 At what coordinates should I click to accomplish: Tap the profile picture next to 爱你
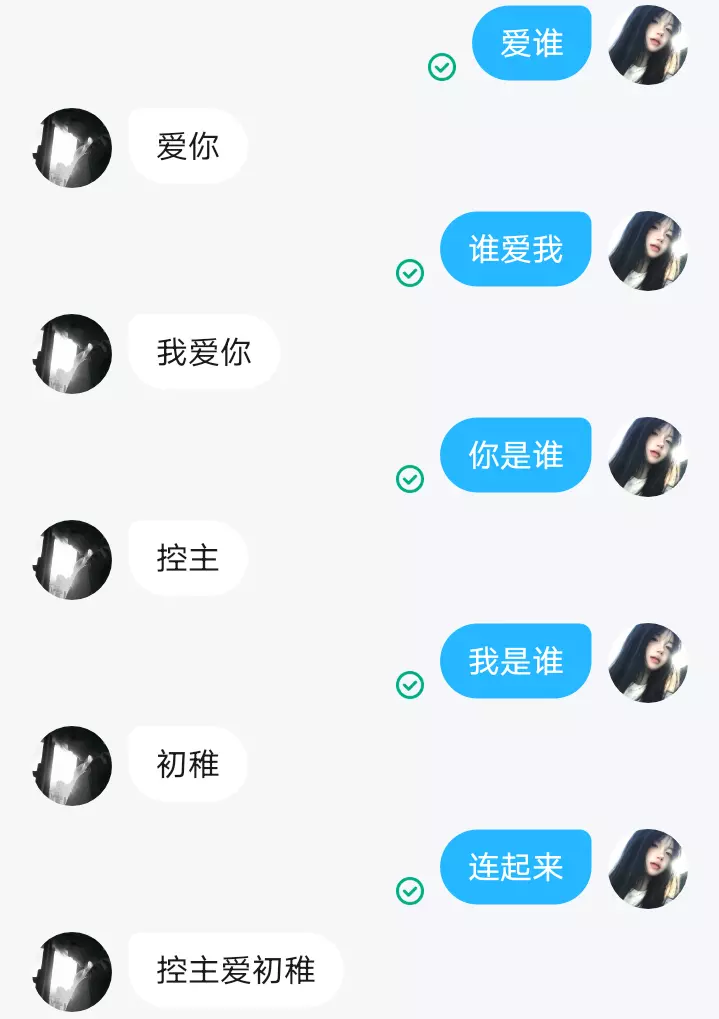(72, 148)
